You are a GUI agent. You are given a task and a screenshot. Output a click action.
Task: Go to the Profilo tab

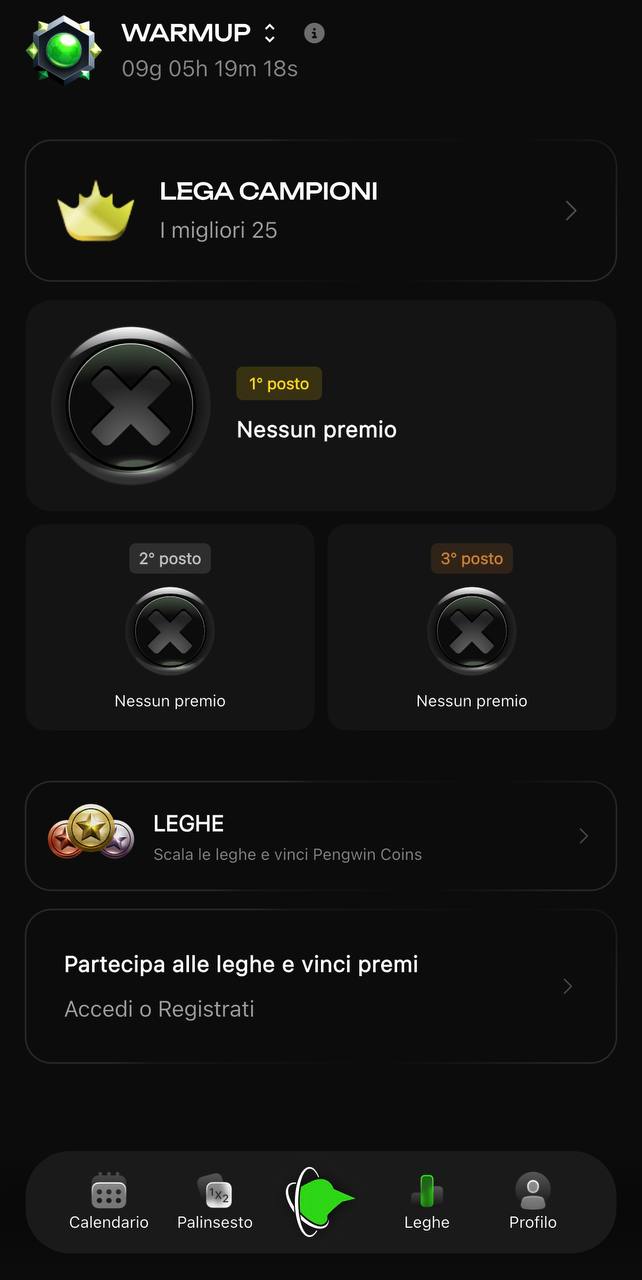533,1202
